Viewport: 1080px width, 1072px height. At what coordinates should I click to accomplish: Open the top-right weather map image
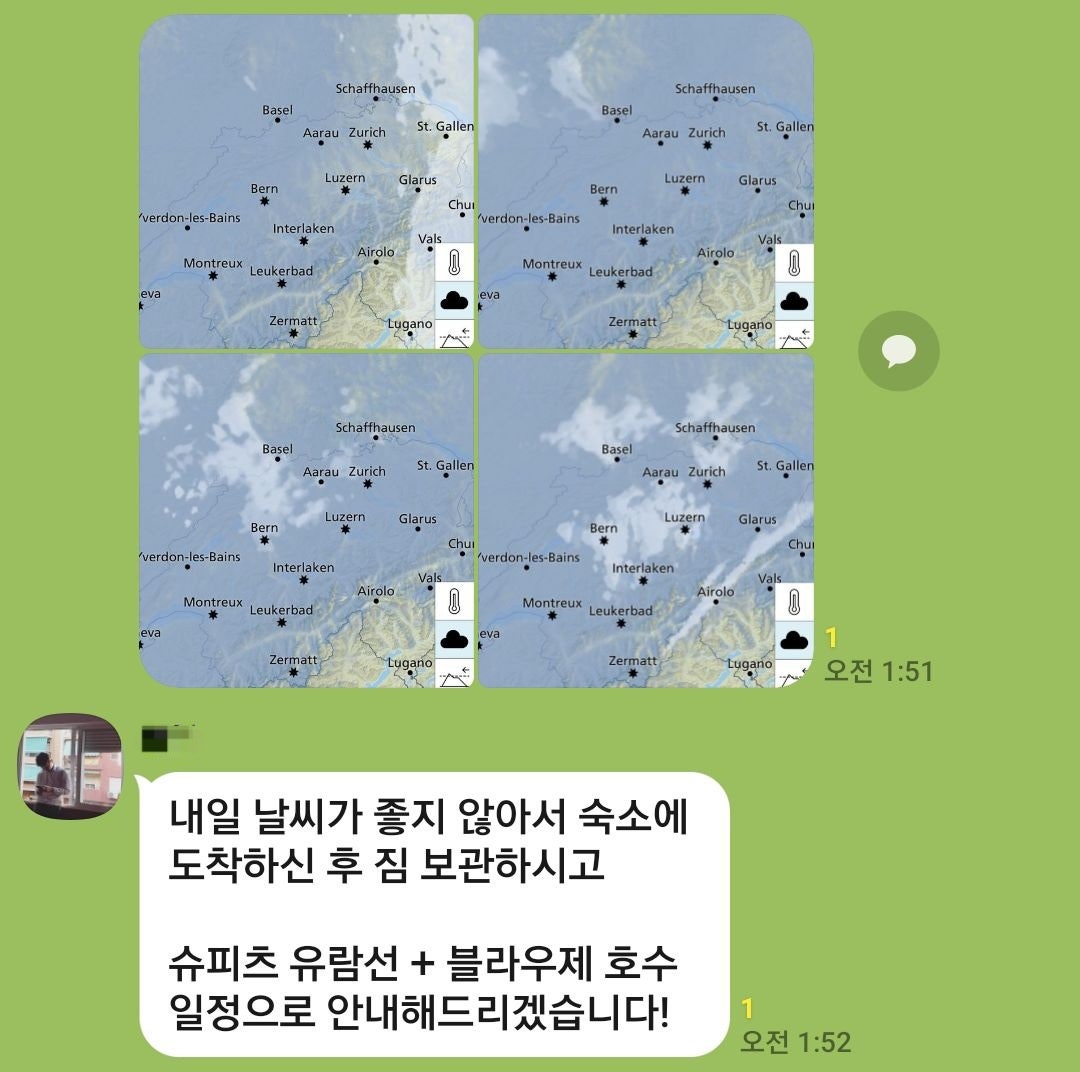click(646, 181)
